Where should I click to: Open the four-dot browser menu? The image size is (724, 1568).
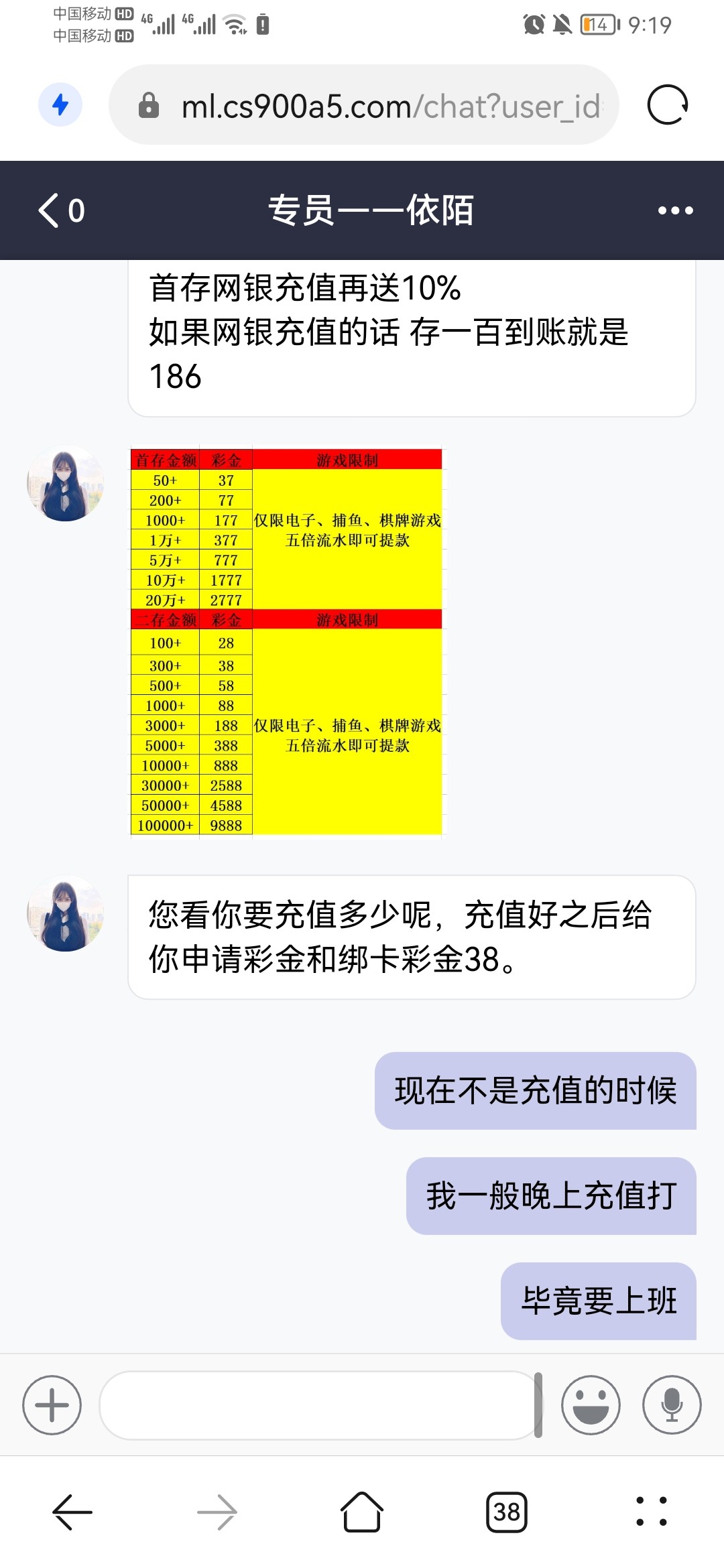[651, 1512]
